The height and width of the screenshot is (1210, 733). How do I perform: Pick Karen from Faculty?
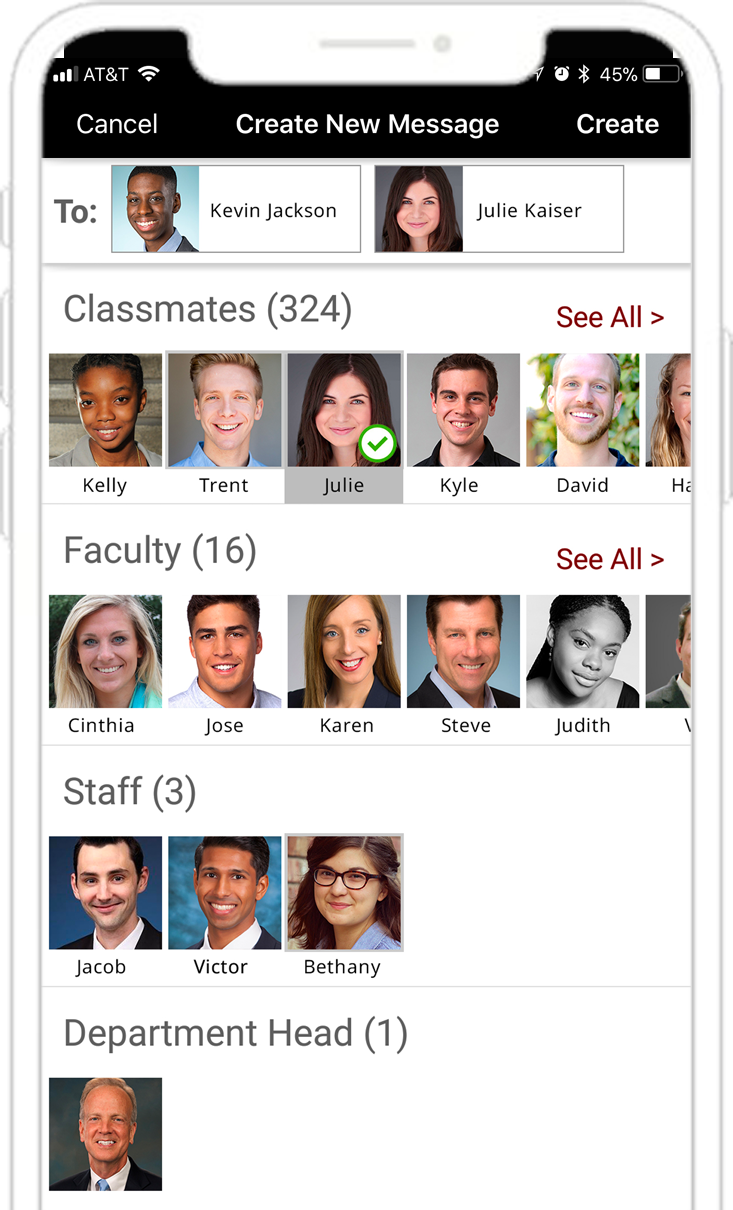pyautogui.click(x=344, y=667)
